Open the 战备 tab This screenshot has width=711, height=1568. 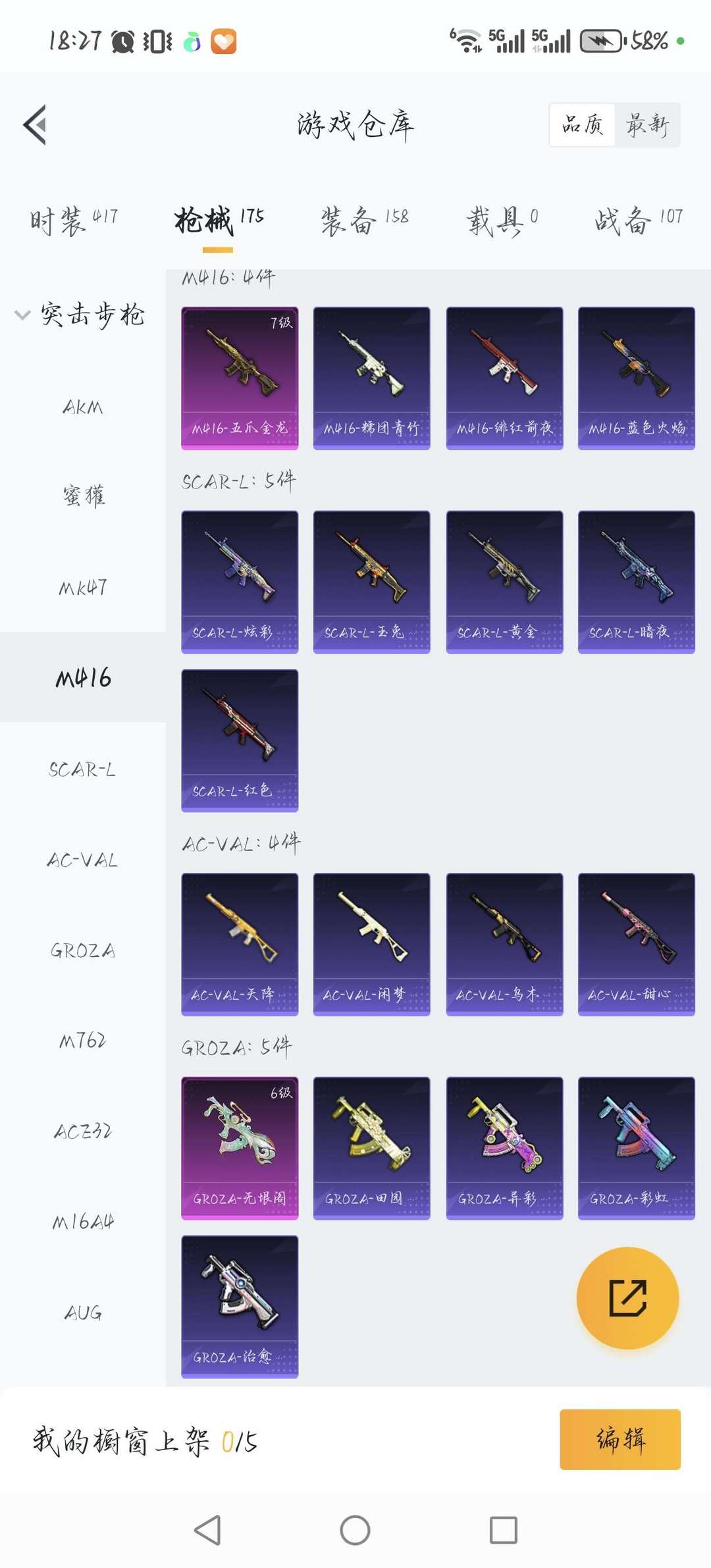(x=638, y=221)
